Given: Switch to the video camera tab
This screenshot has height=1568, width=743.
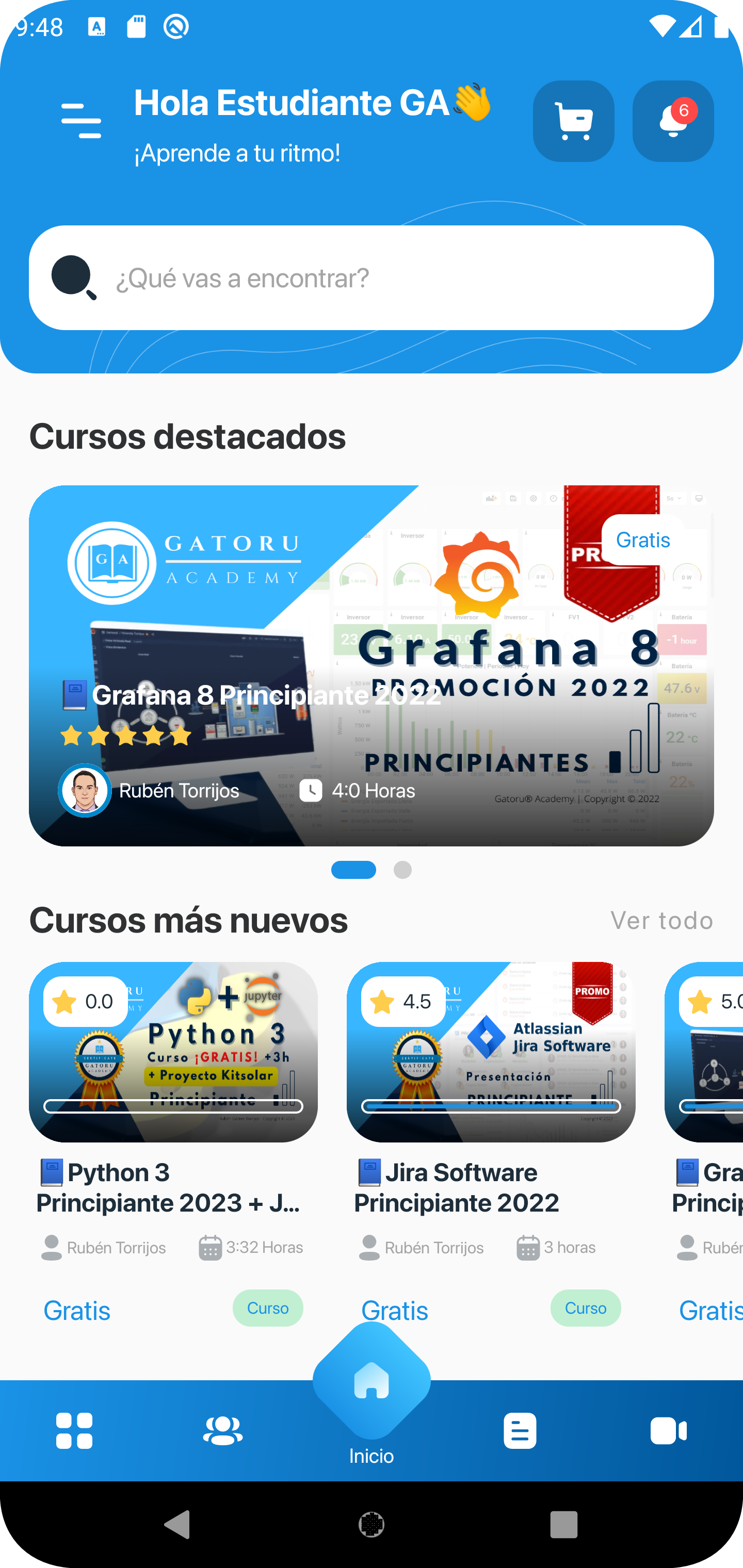Looking at the screenshot, I should (x=668, y=1430).
